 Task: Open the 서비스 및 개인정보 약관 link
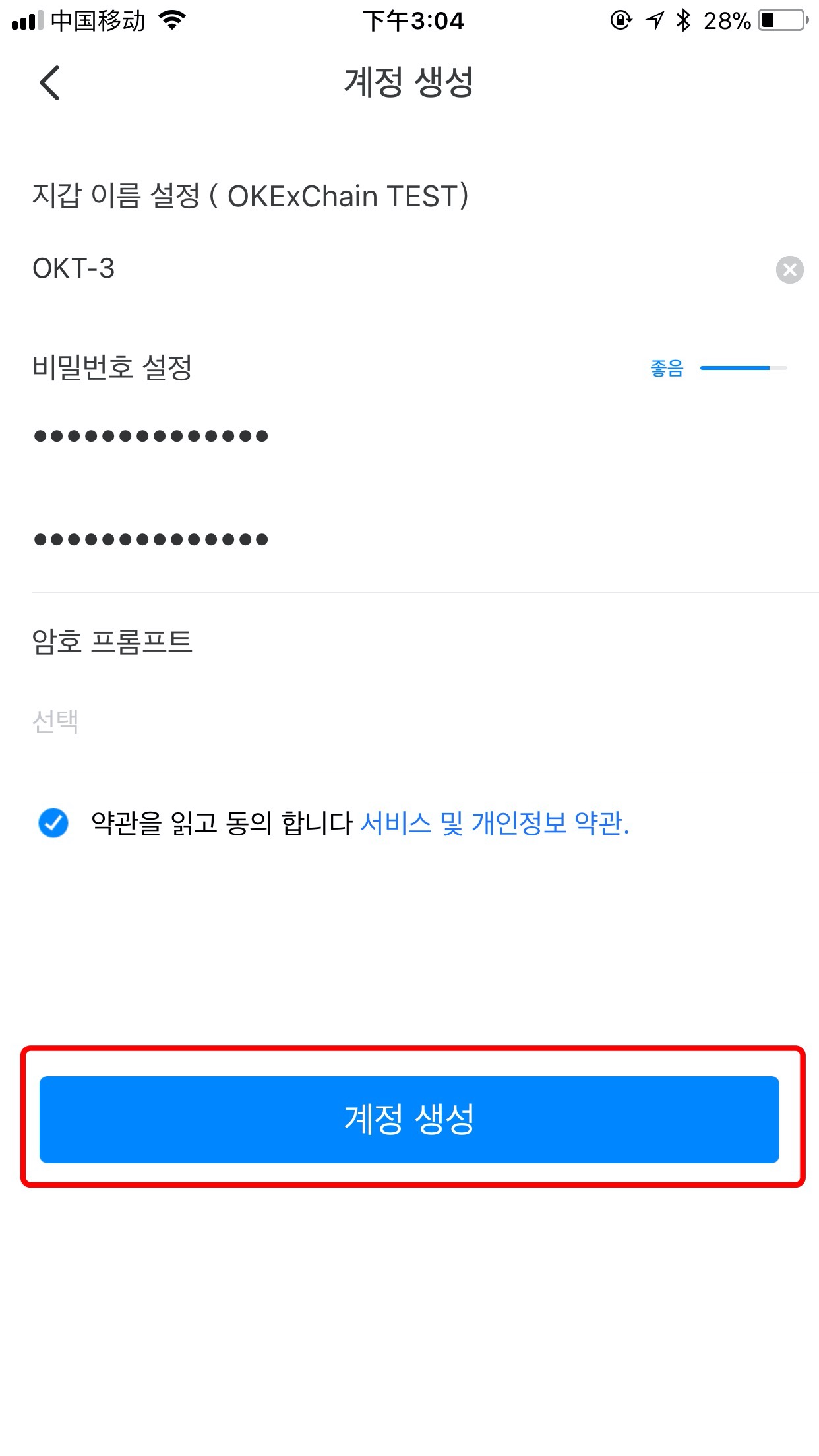coord(495,823)
